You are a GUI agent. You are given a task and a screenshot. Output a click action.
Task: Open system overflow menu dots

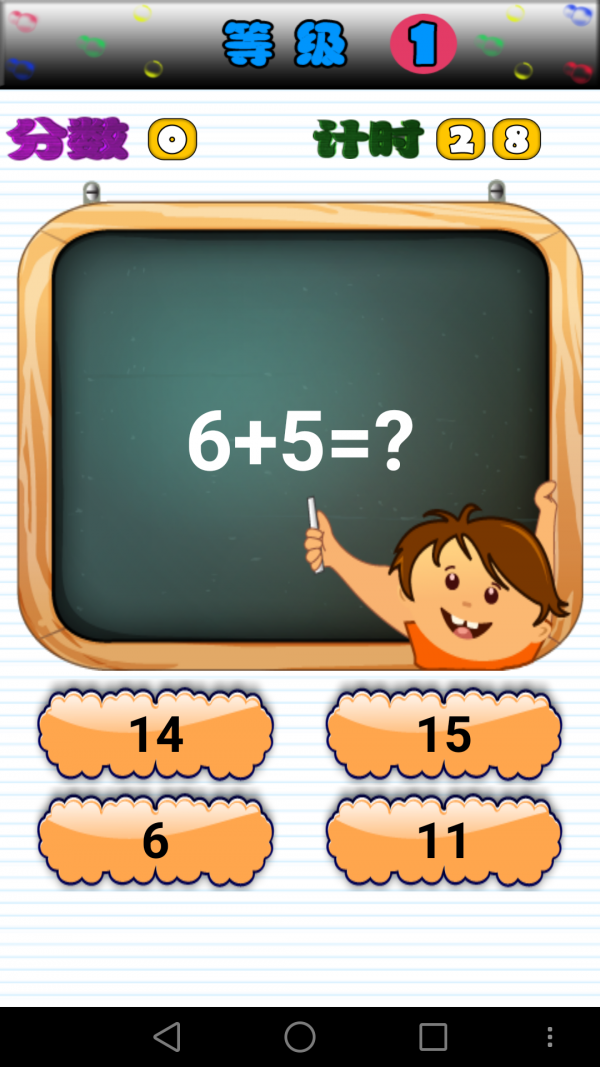549,1036
